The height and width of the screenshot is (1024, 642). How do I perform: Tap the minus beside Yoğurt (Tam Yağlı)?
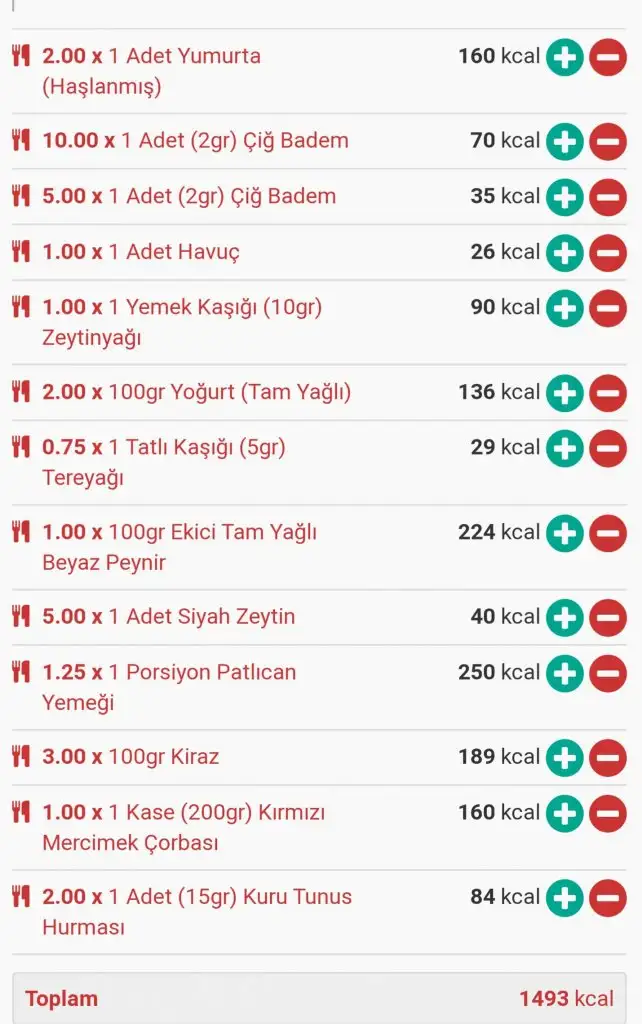tap(608, 392)
